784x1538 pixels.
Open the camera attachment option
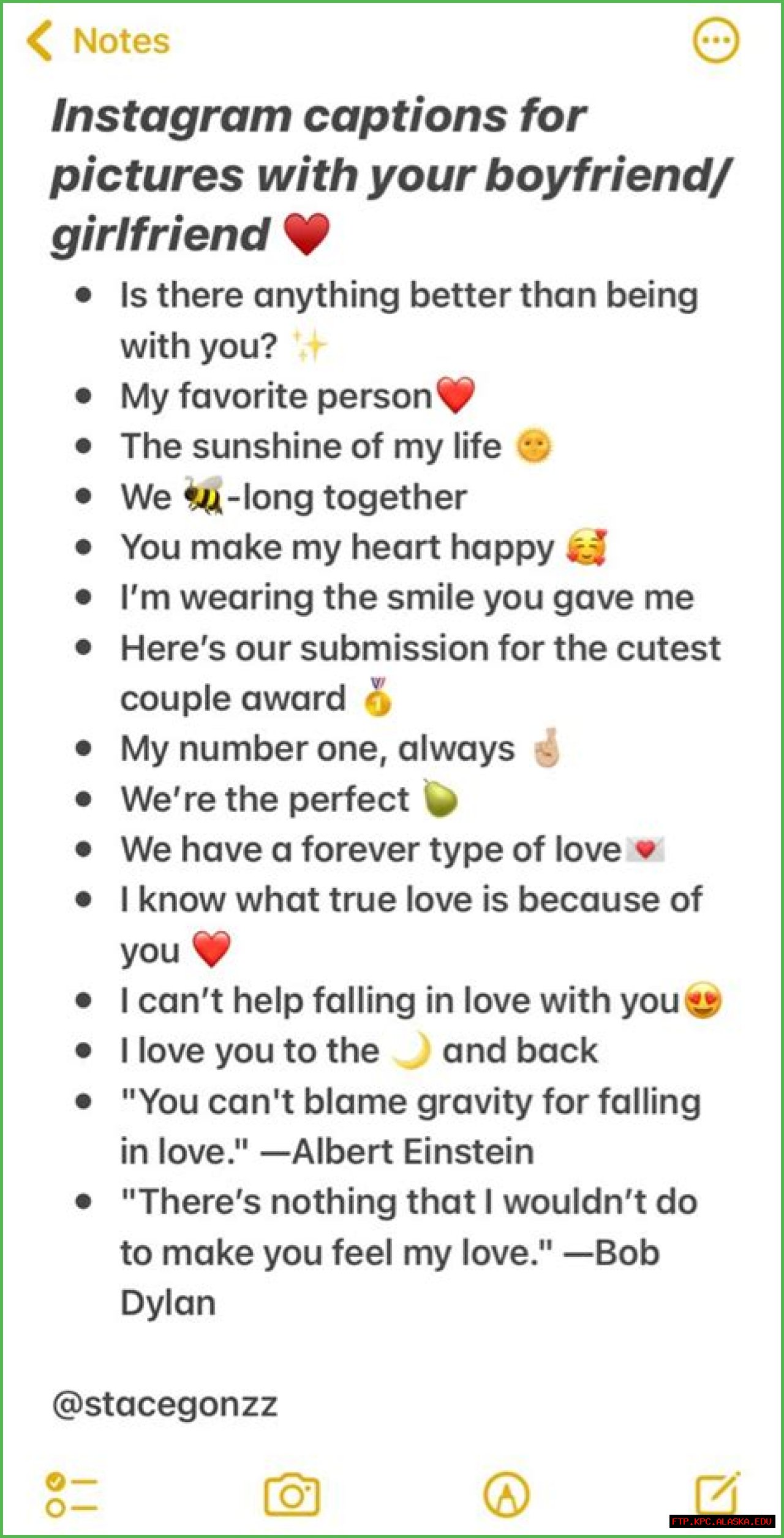click(x=292, y=1495)
